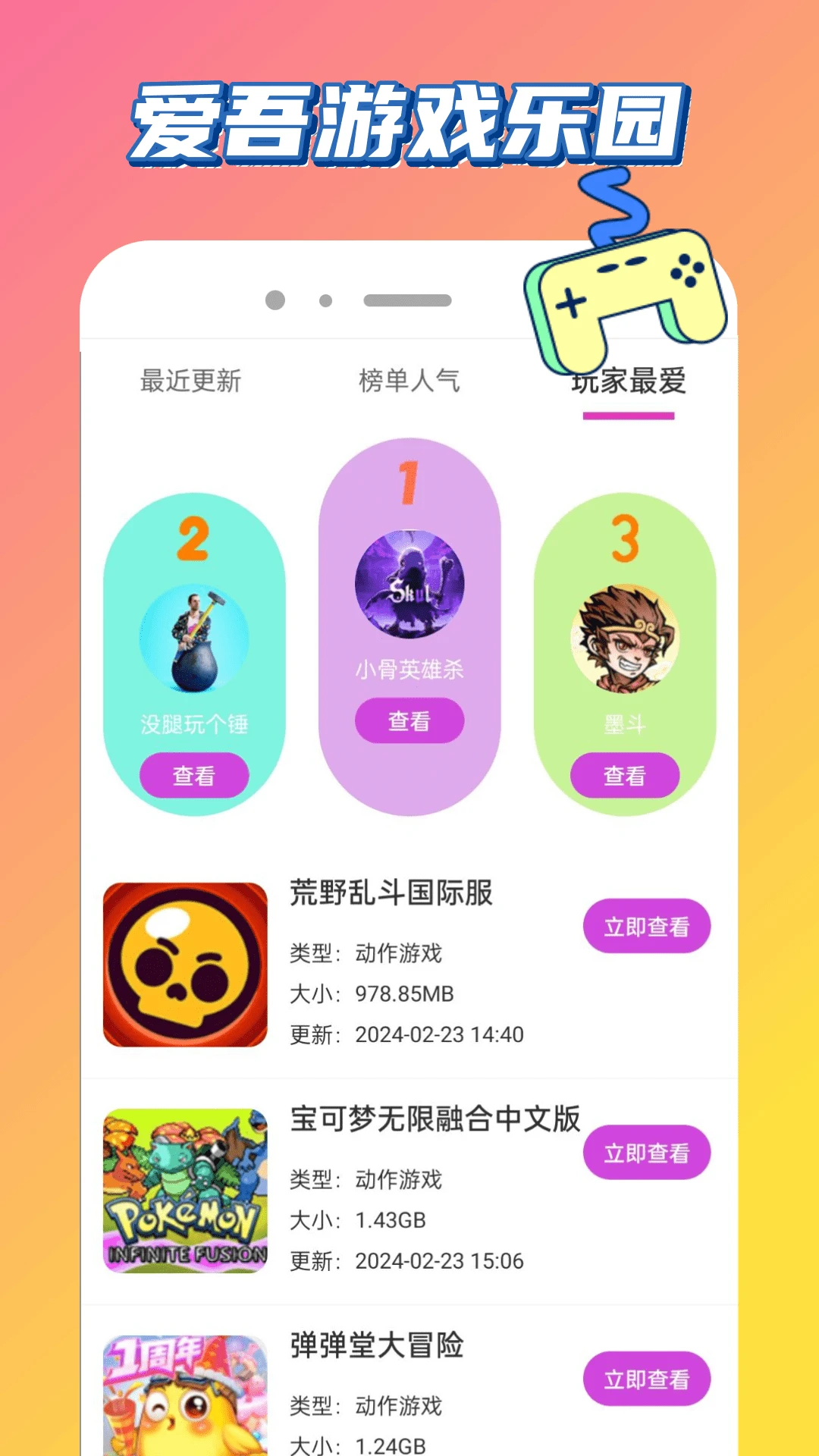Click the 宝可梦无限融合中文版 title link
This screenshot has width=819, height=1456.
pyautogui.click(x=436, y=1121)
